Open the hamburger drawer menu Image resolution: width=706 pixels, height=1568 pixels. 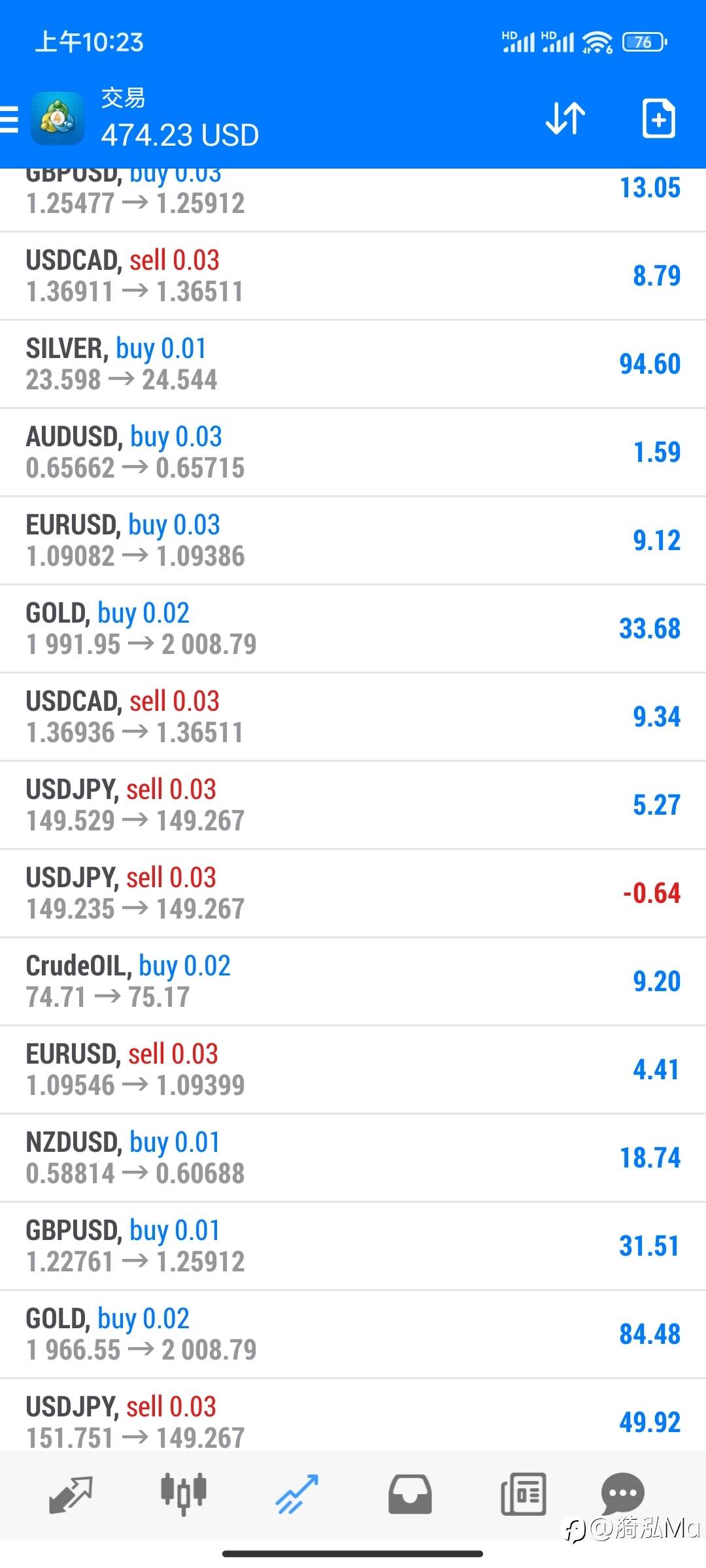(x=10, y=120)
